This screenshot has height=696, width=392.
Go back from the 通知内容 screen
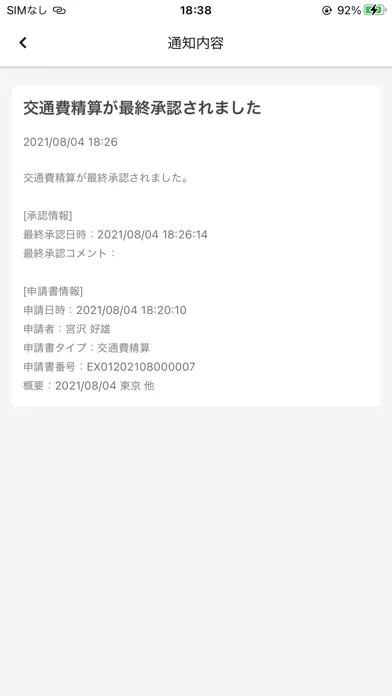click(x=23, y=43)
